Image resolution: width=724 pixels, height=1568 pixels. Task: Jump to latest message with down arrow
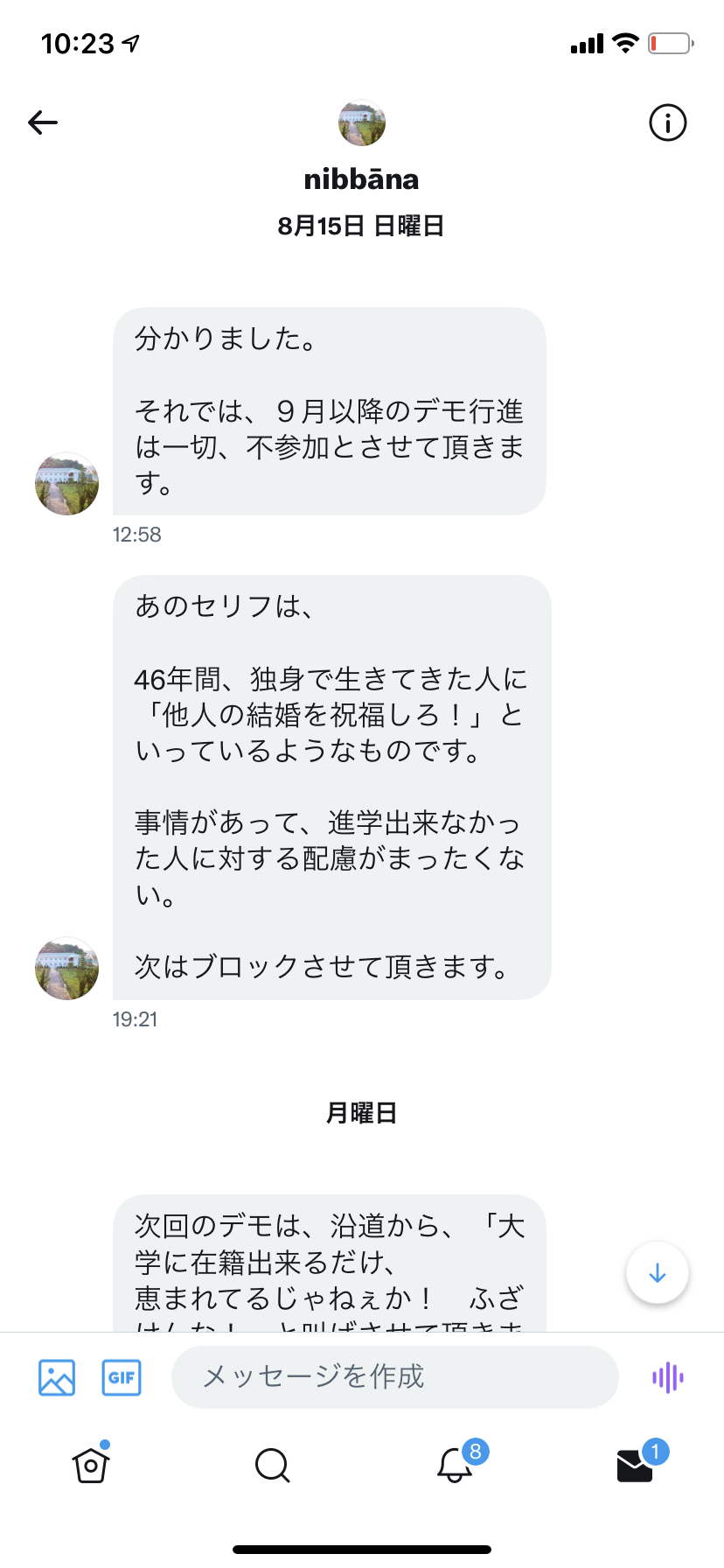[658, 1273]
